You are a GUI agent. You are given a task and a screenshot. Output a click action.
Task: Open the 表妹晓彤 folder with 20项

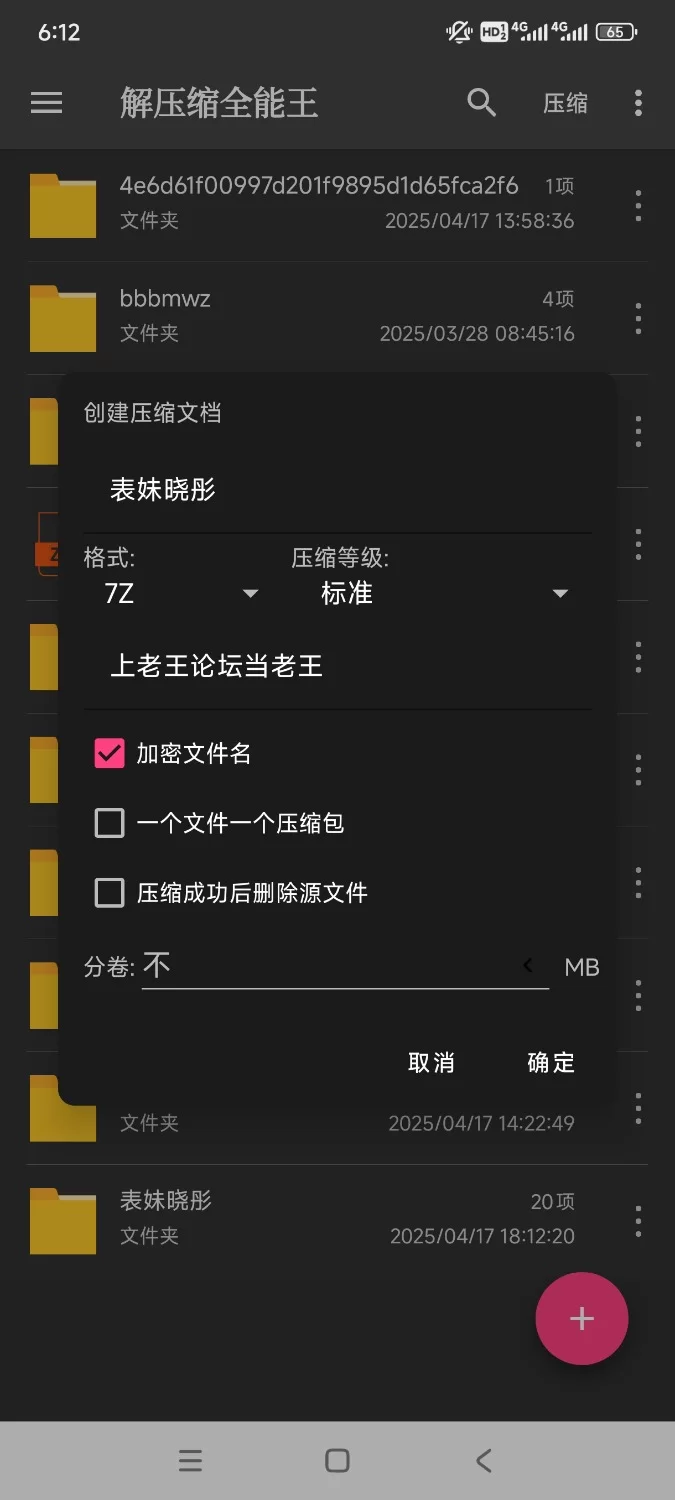pyautogui.click(x=300, y=1218)
